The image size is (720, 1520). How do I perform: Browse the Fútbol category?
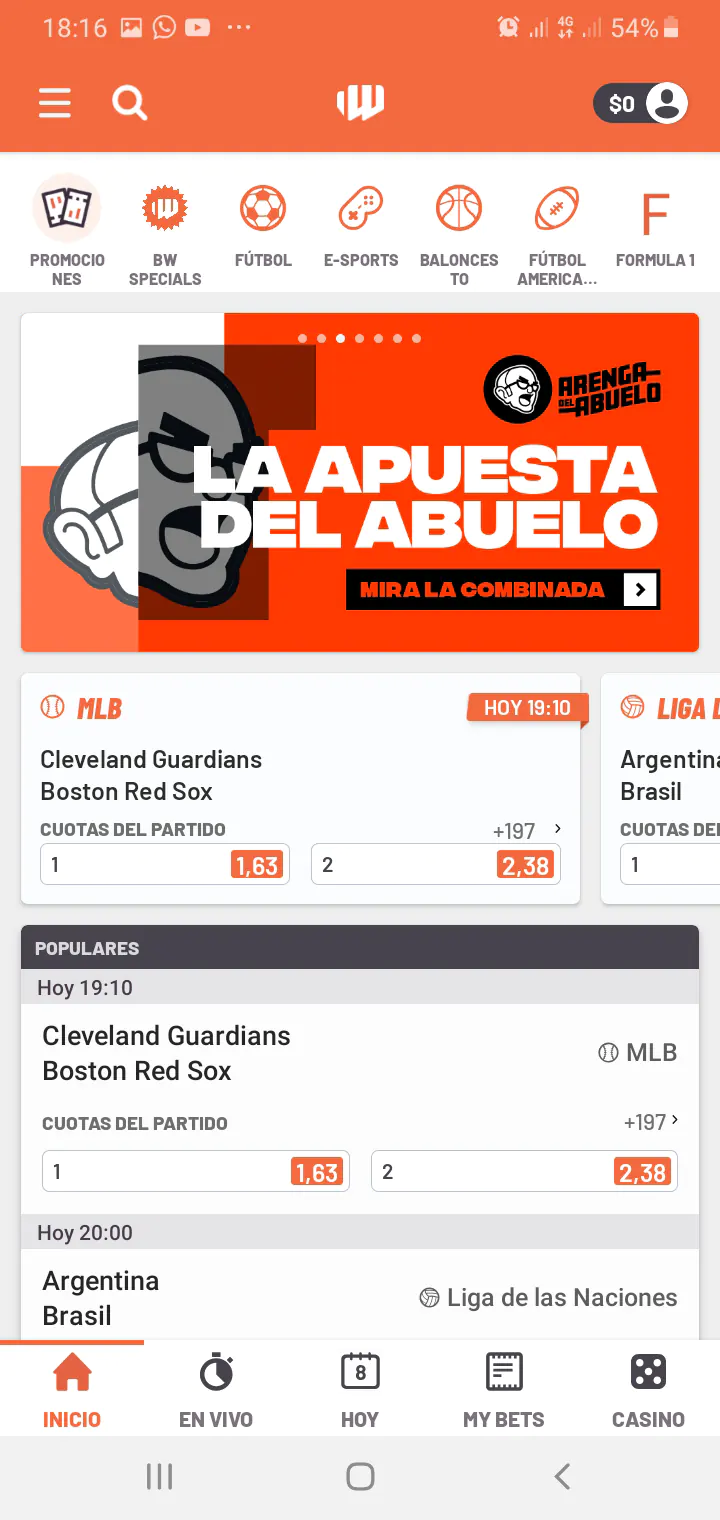click(x=263, y=228)
